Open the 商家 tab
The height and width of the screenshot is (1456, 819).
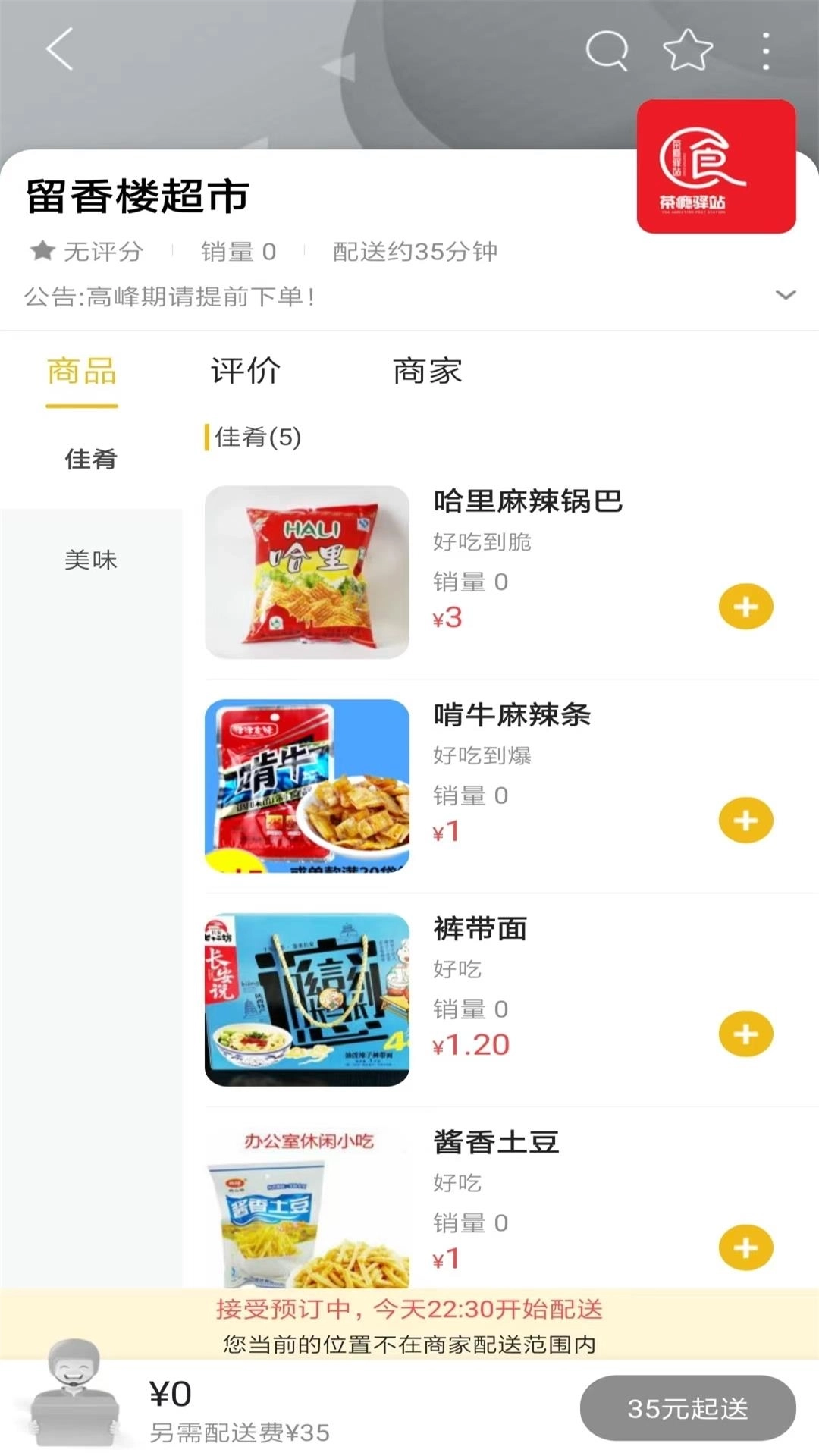point(426,372)
